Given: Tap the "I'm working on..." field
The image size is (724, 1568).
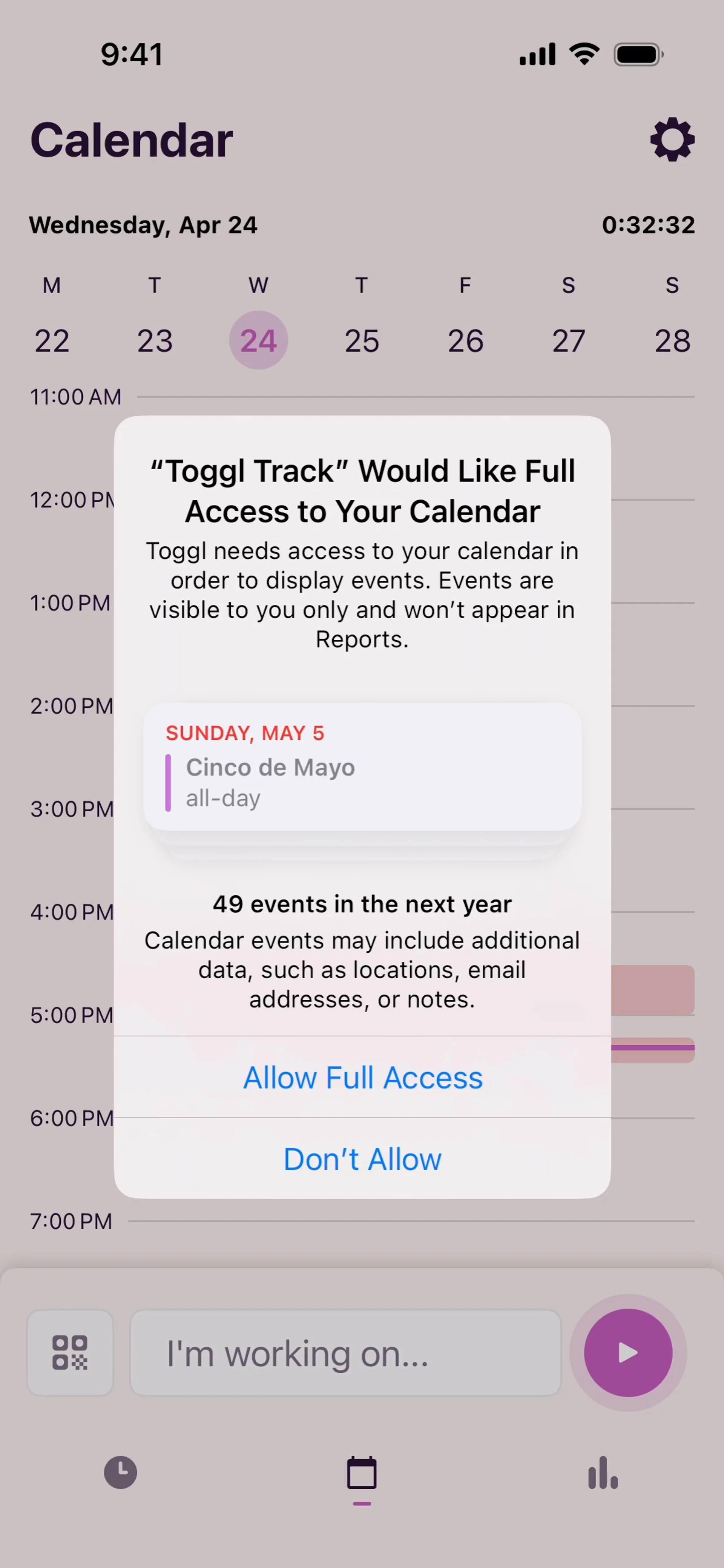Looking at the screenshot, I should tap(345, 1352).
